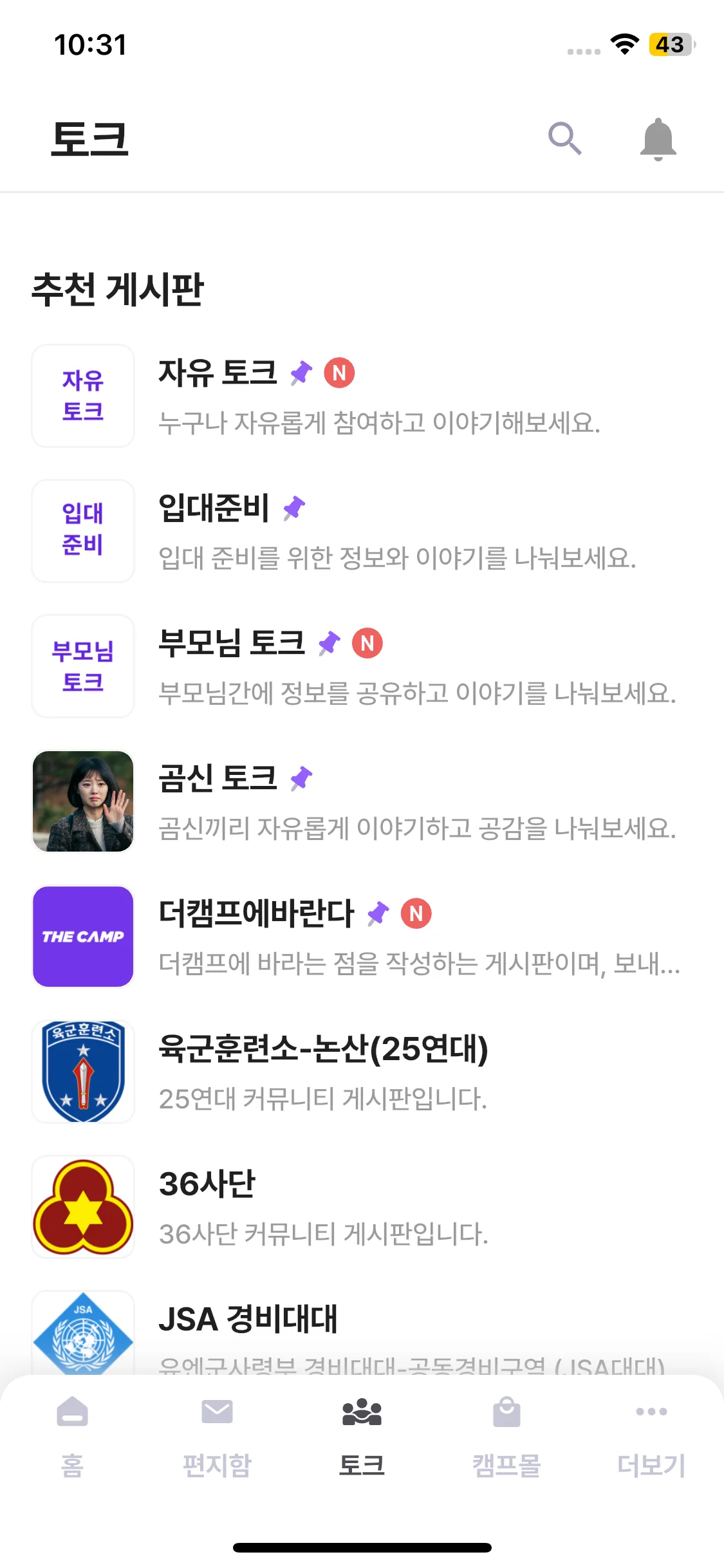Go to the 편지함 tab
This screenshot has width=724, height=1568.
coord(217,1434)
